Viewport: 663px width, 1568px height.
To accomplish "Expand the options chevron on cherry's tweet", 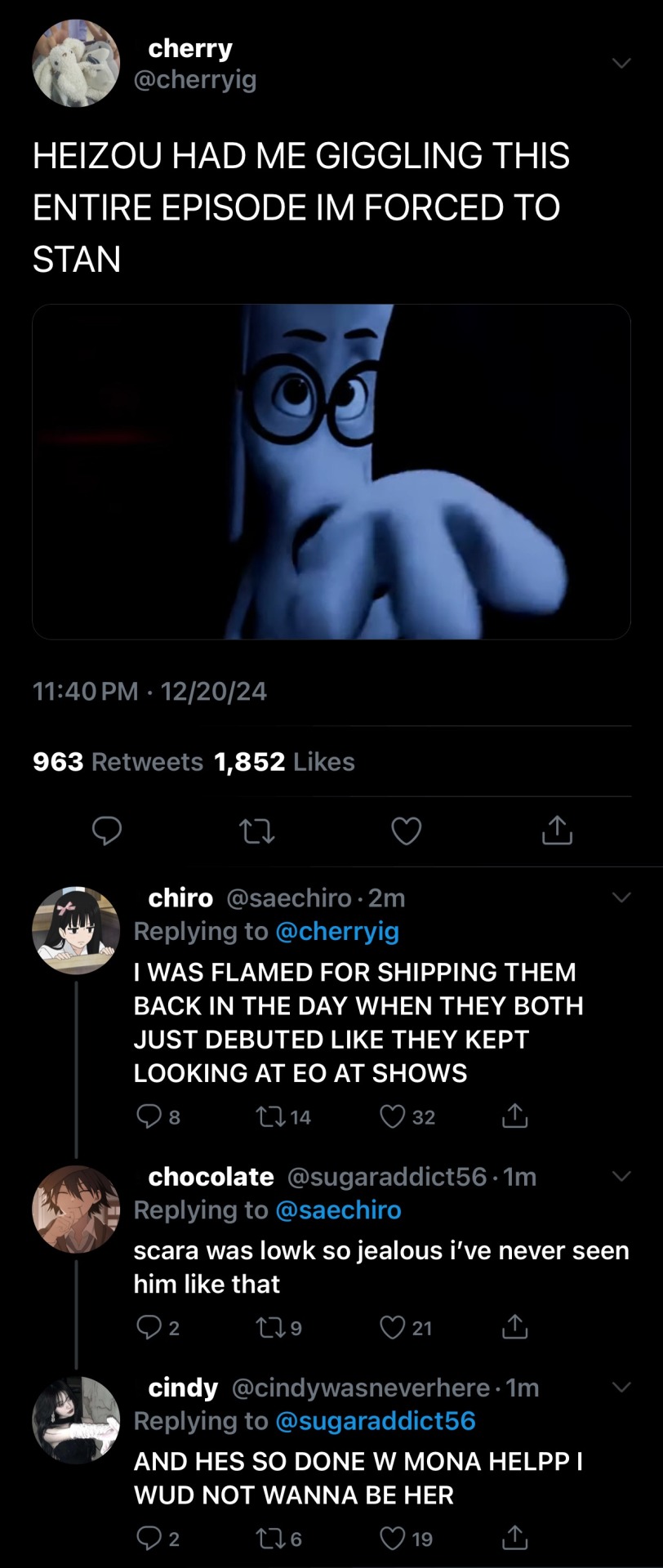I will (x=621, y=63).
